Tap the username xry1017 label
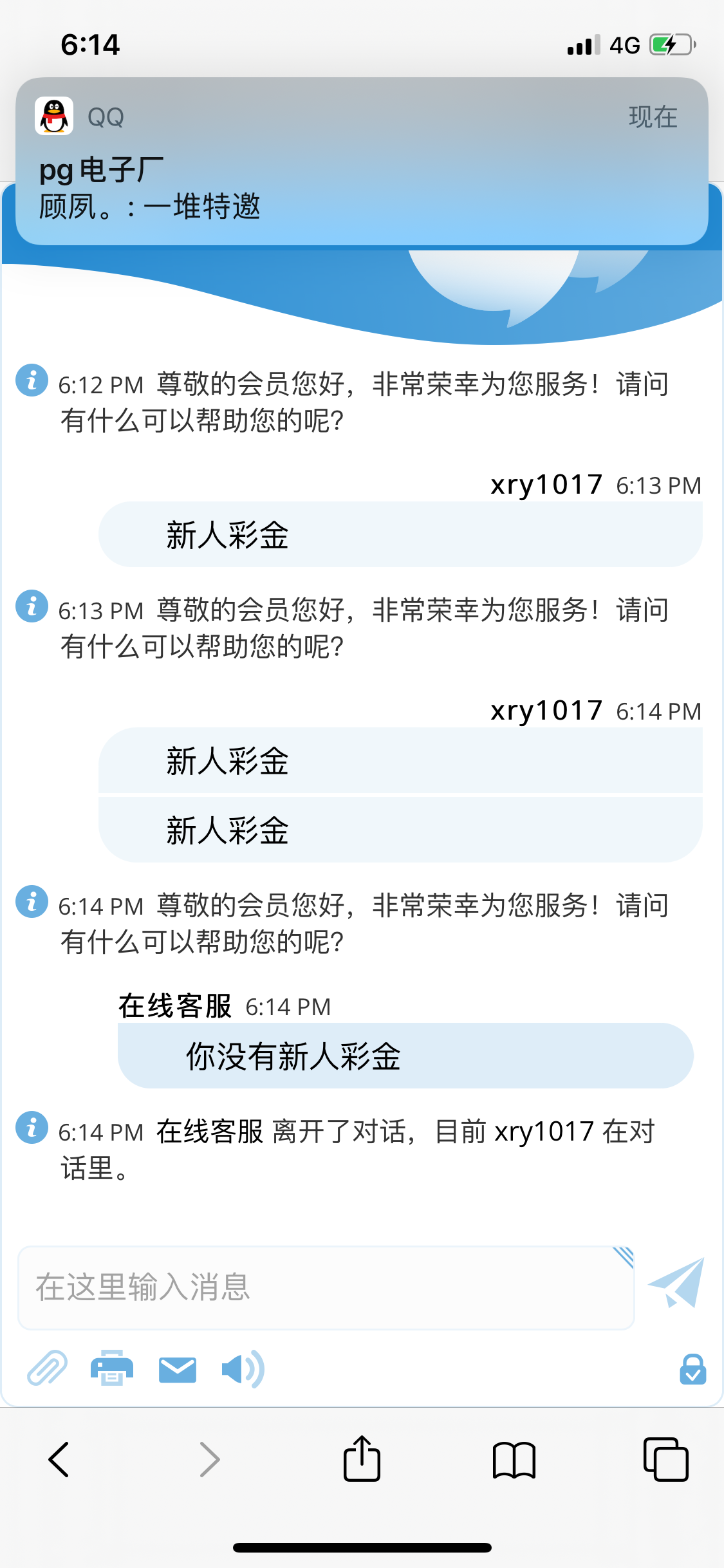The image size is (724, 1568). pos(544,484)
